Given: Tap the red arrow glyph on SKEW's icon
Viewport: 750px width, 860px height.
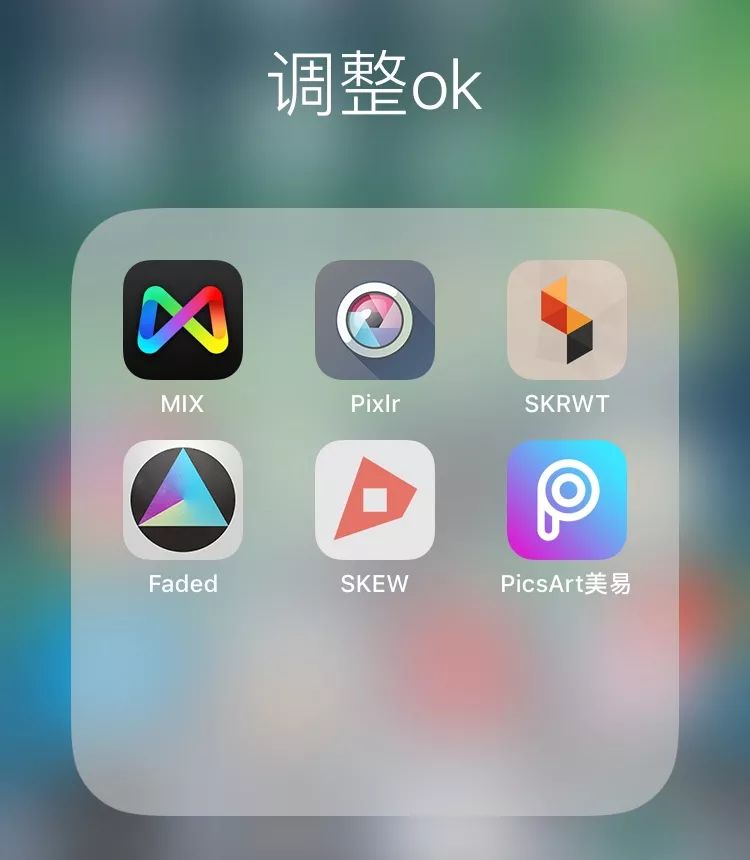Looking at the screenshot, I should point(376,497).
